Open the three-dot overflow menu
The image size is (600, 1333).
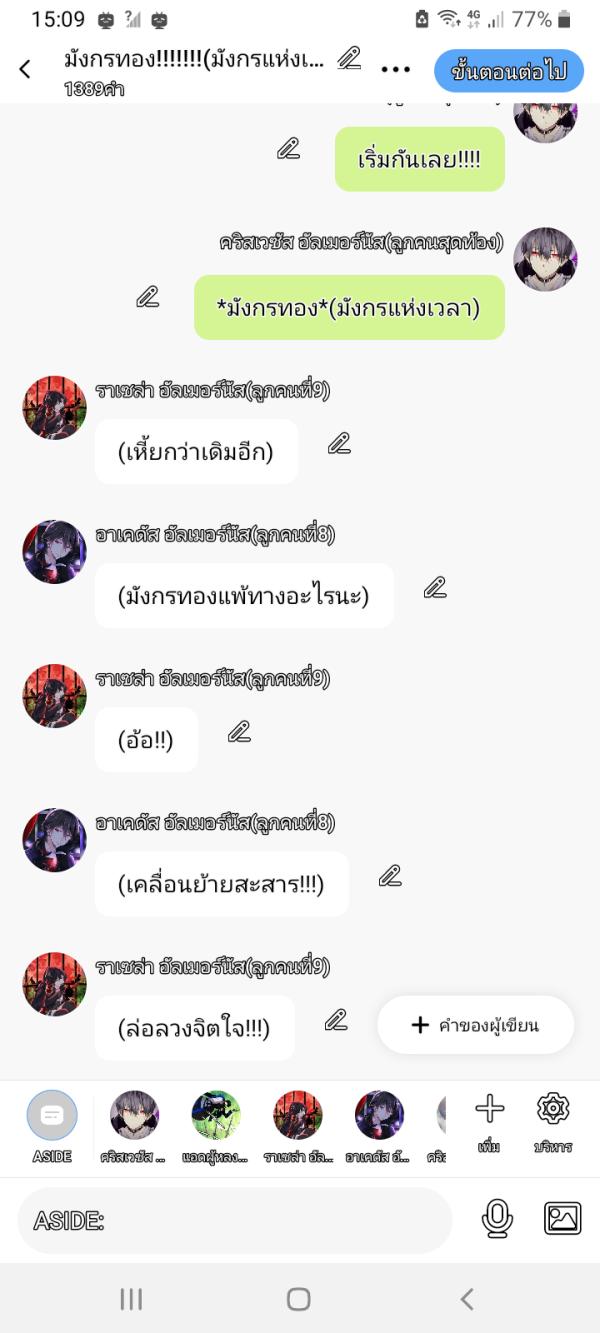(x=396, y=70)
